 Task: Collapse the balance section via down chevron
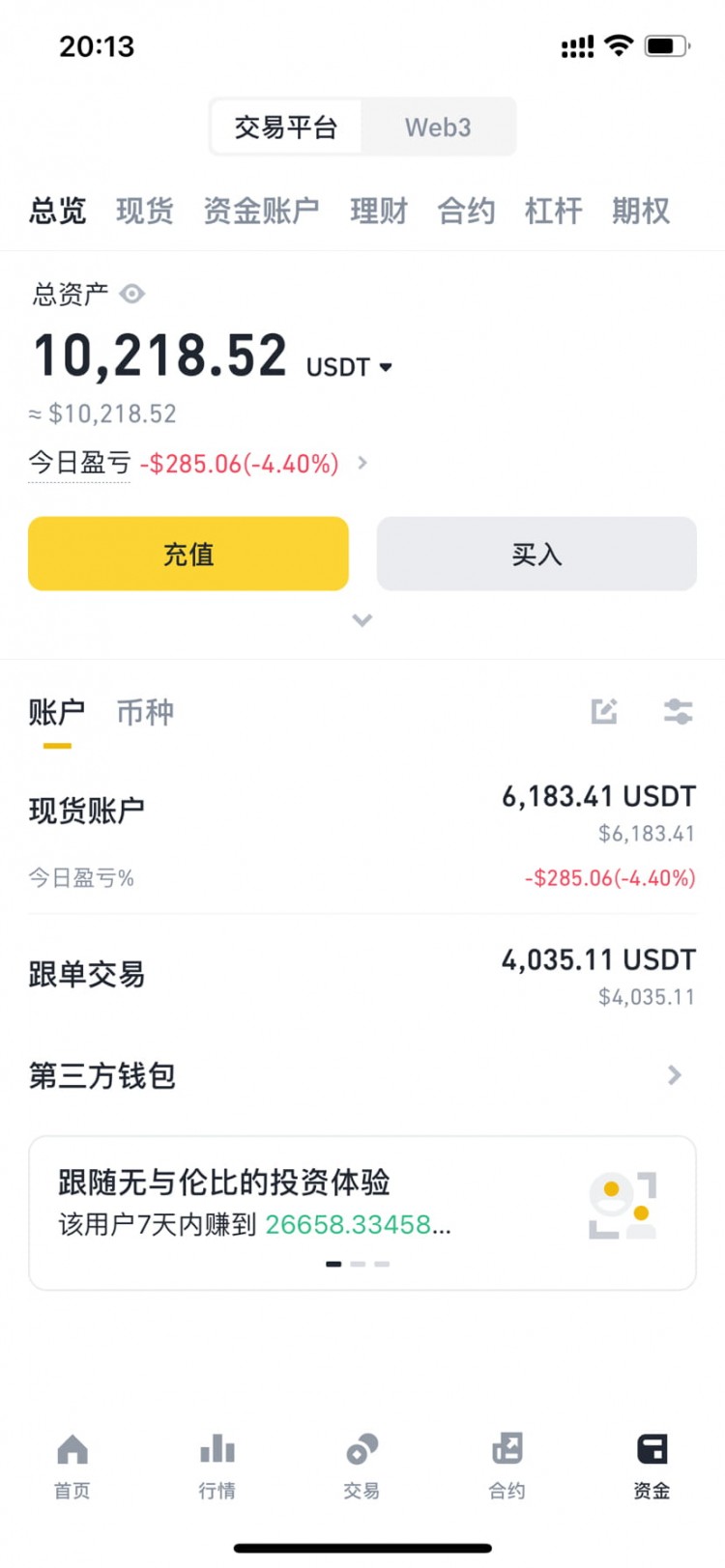pyautogui.click(x=362, y=620)
